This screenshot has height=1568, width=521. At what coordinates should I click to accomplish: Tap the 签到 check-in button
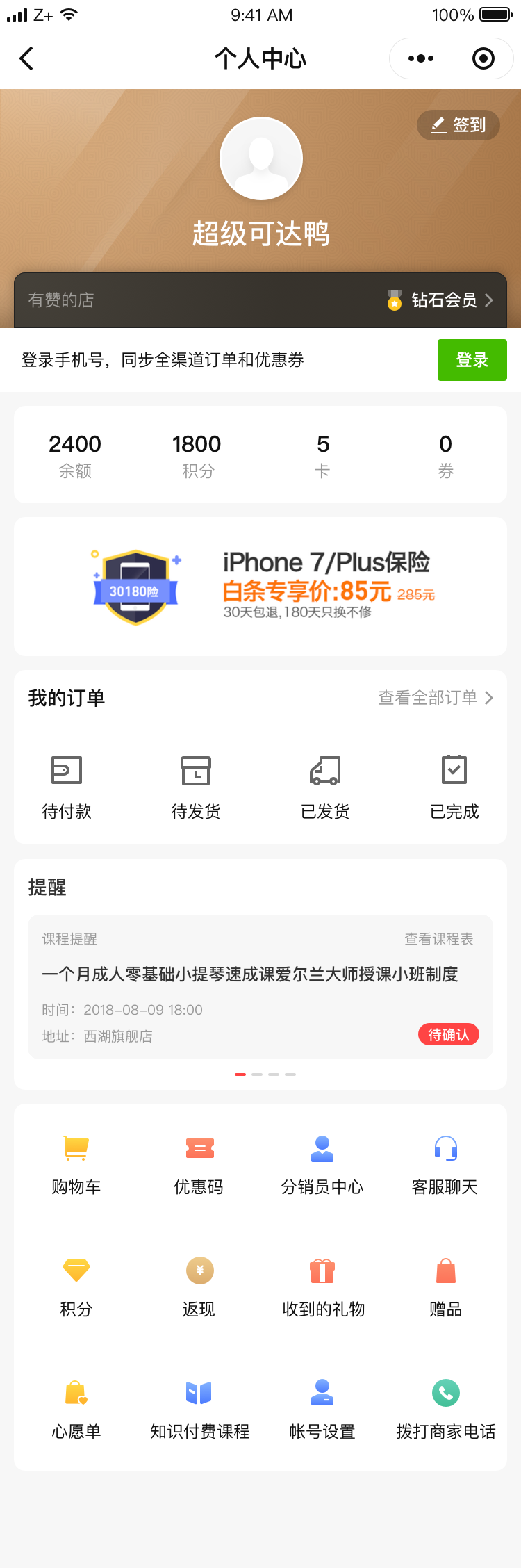coord(458,125)
